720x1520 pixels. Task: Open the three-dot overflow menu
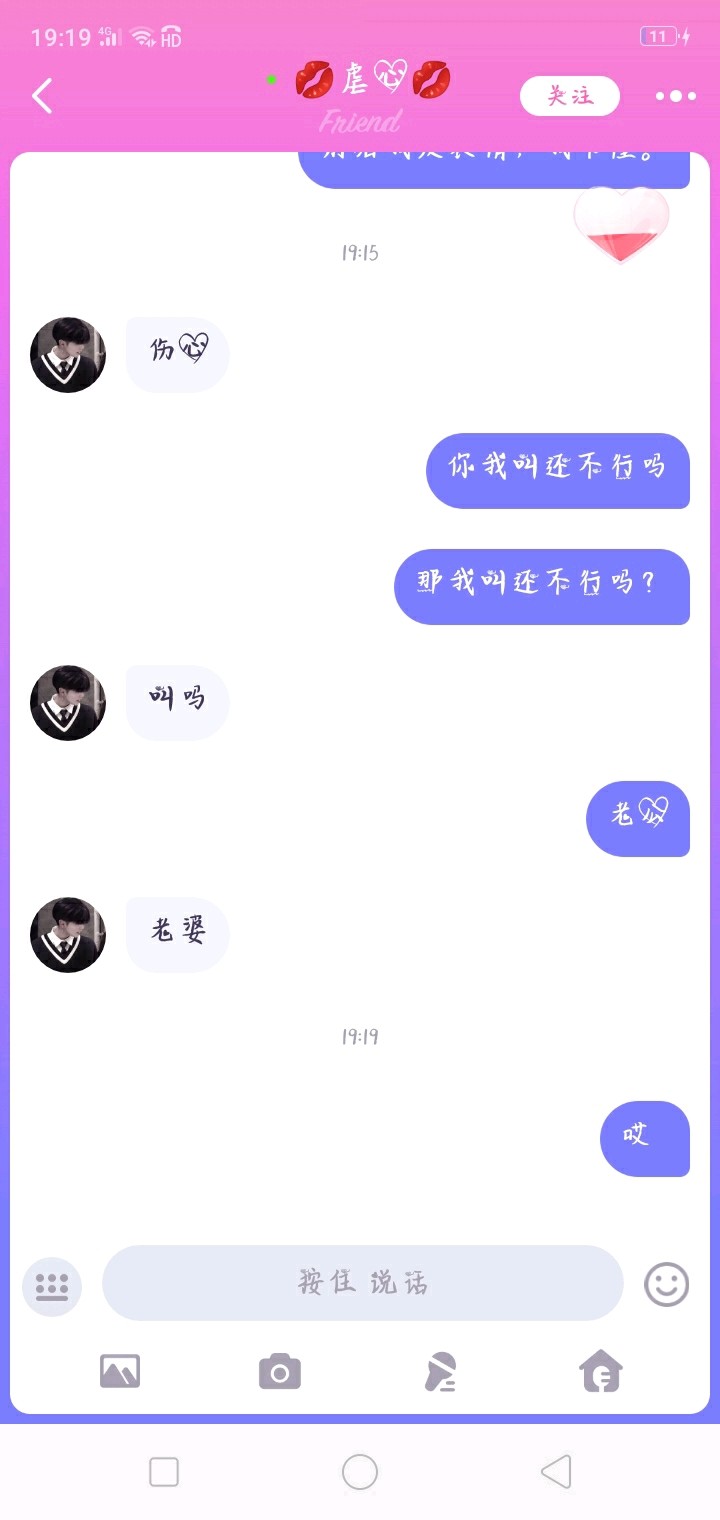675,96
